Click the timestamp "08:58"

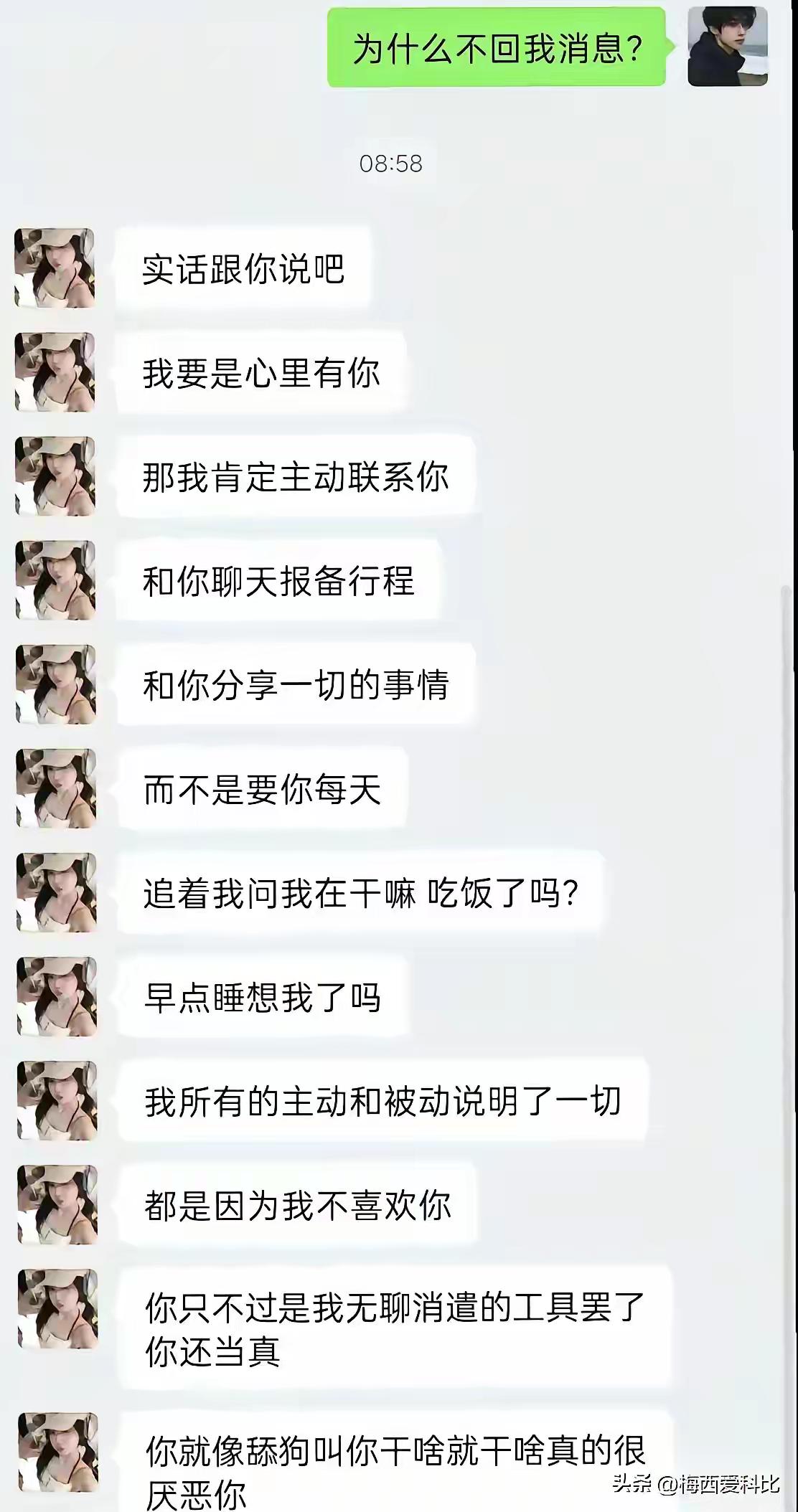(391, 163)
